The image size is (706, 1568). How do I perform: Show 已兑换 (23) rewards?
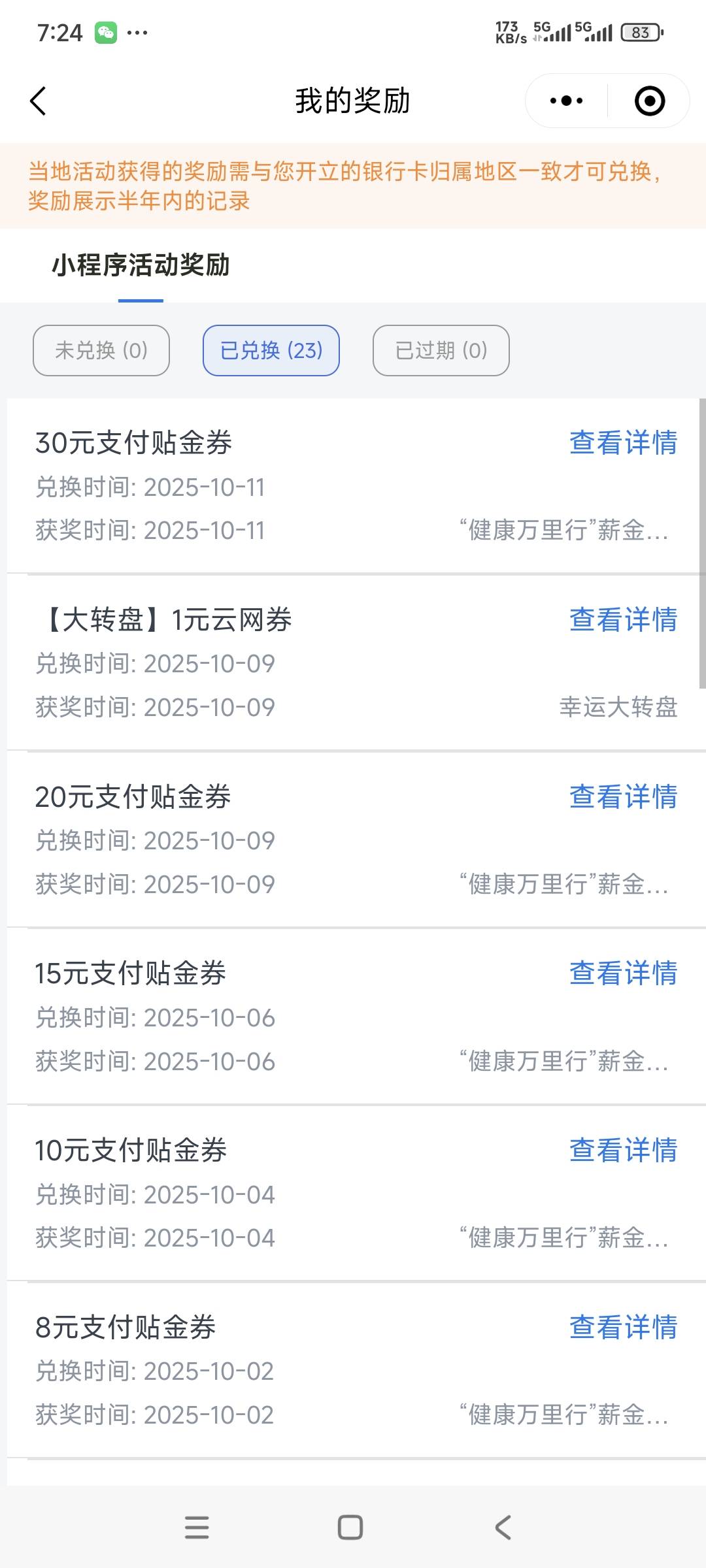coord(271,351)
